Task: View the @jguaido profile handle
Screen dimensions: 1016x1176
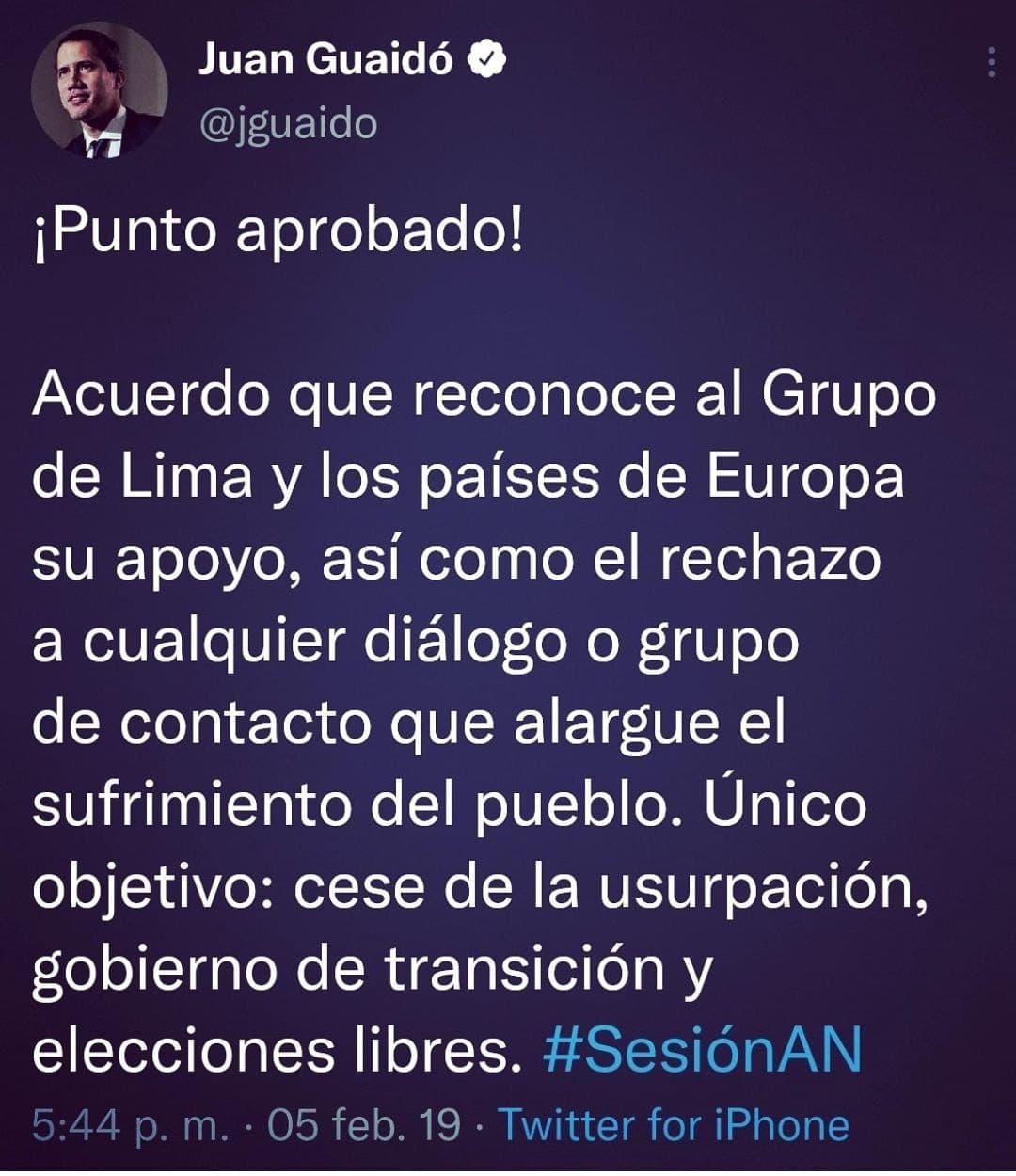Action: click(287, 125)
